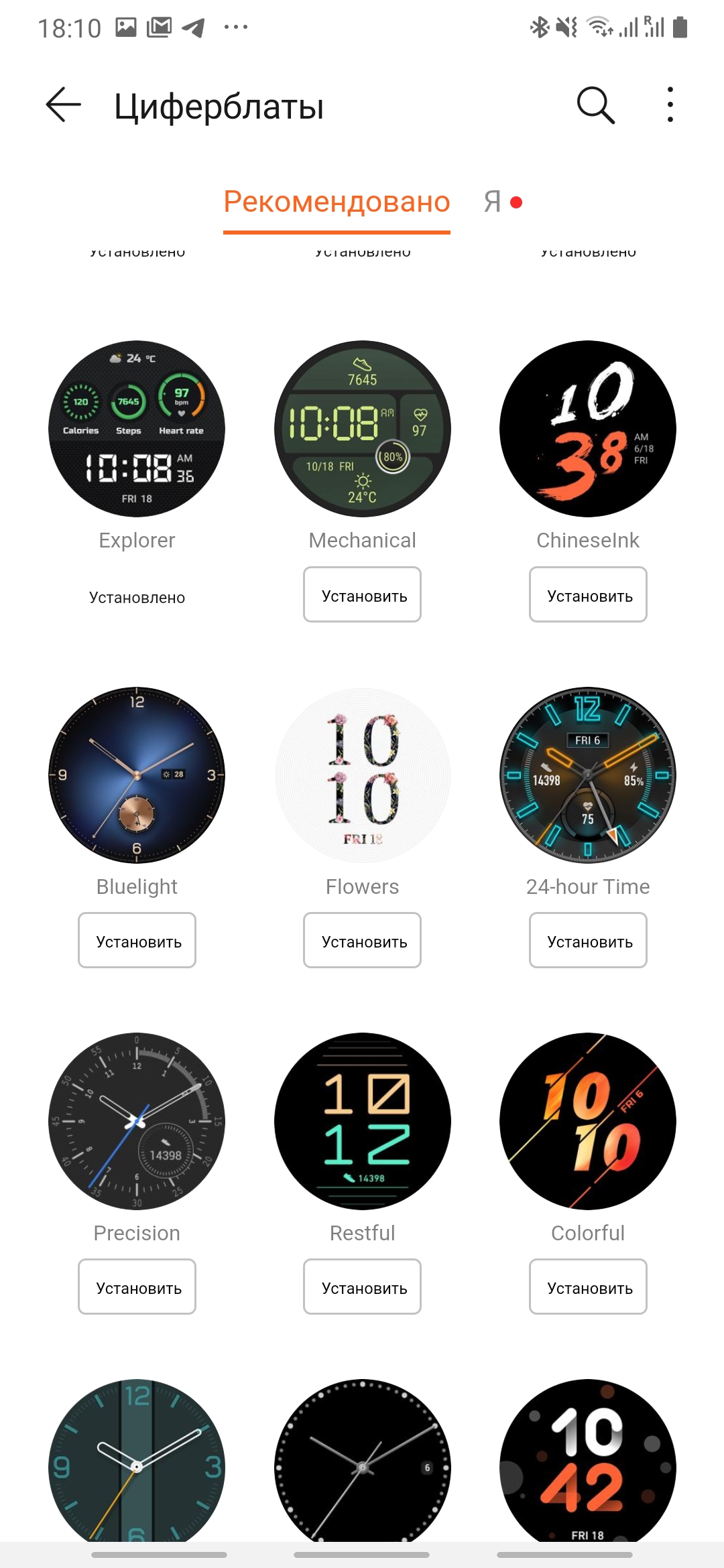Install the Colorful watch face

[x=588, y=1287]
